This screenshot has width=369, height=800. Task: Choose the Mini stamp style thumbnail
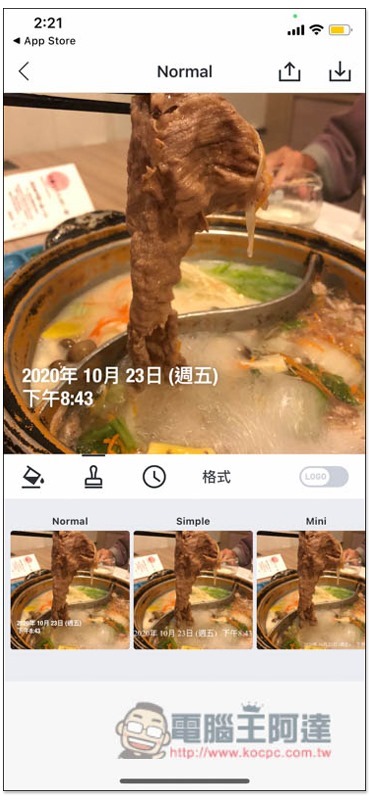click(311, 590)
